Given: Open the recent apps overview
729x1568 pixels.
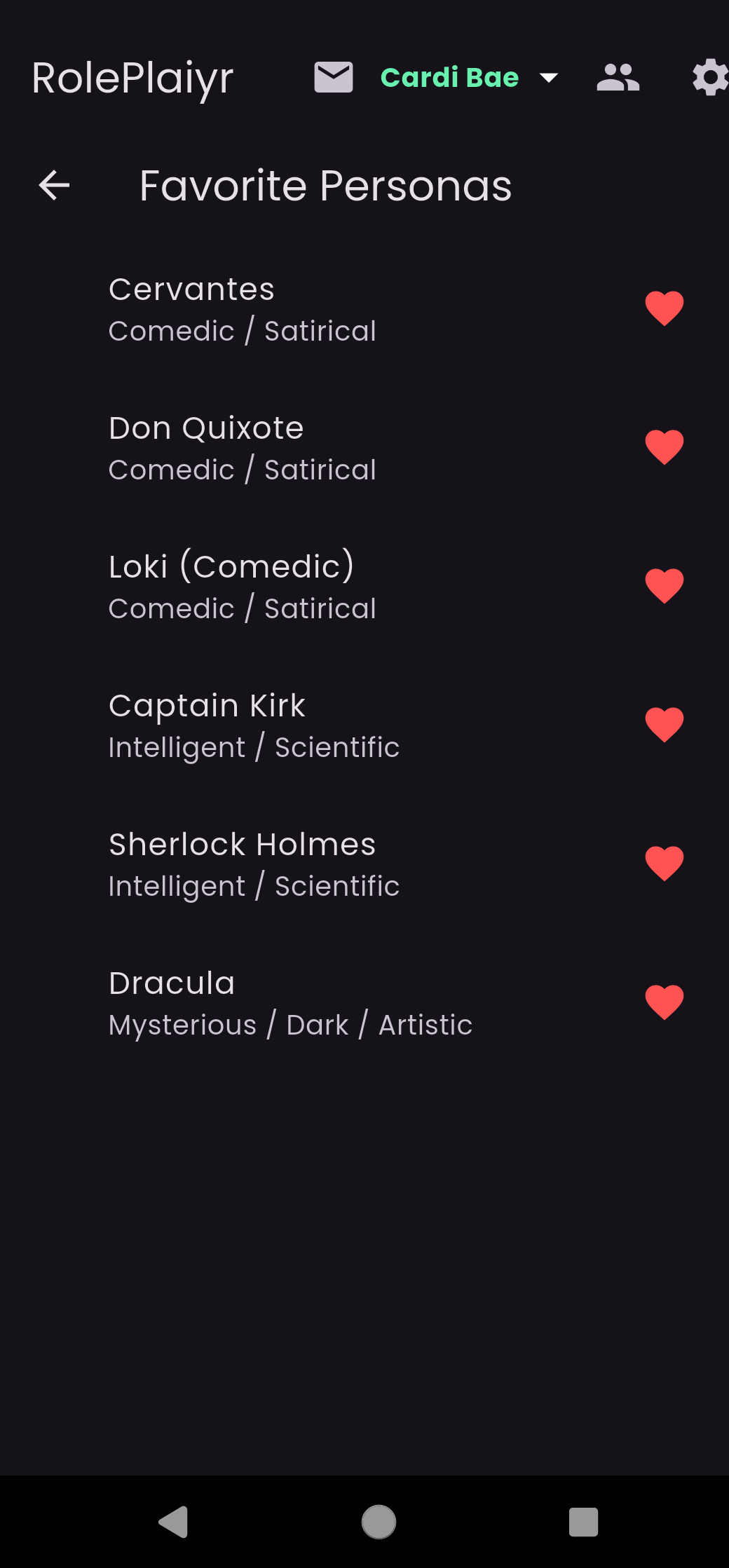Looking at the screenshot, I should tap(583, 1522).
